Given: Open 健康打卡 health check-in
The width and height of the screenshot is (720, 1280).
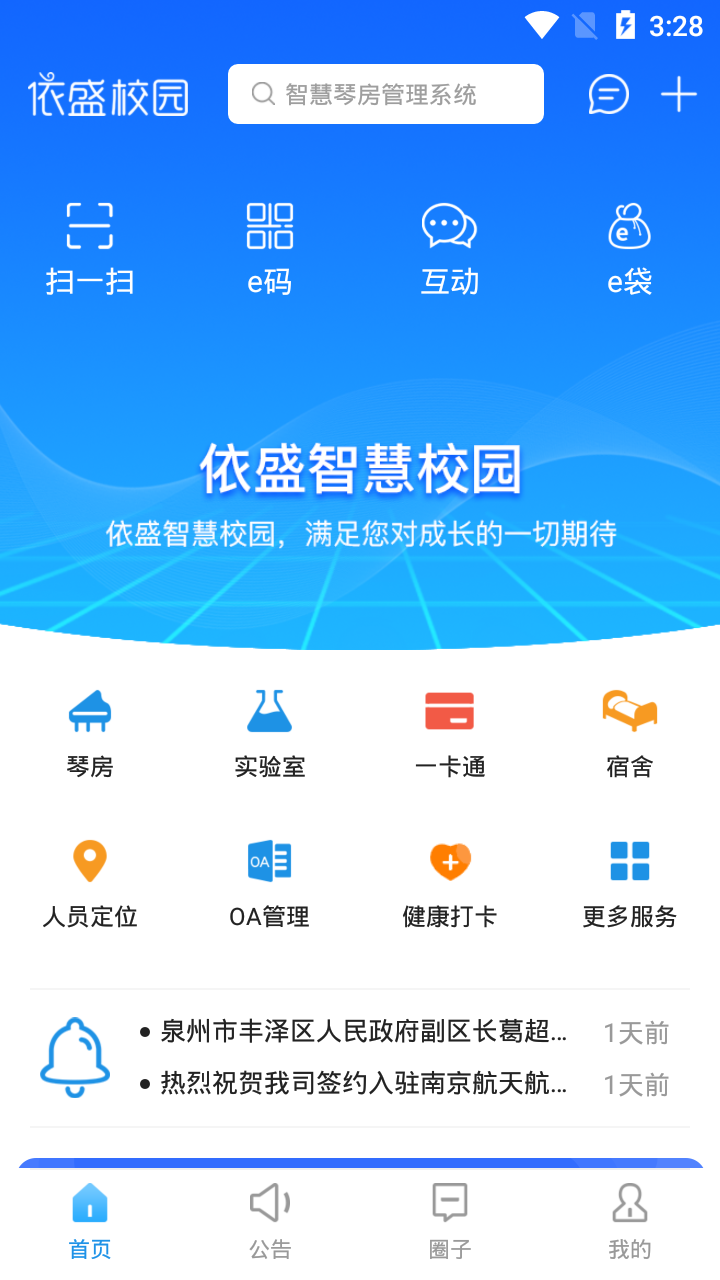Looking at the screenshot, I should [450, 880].
